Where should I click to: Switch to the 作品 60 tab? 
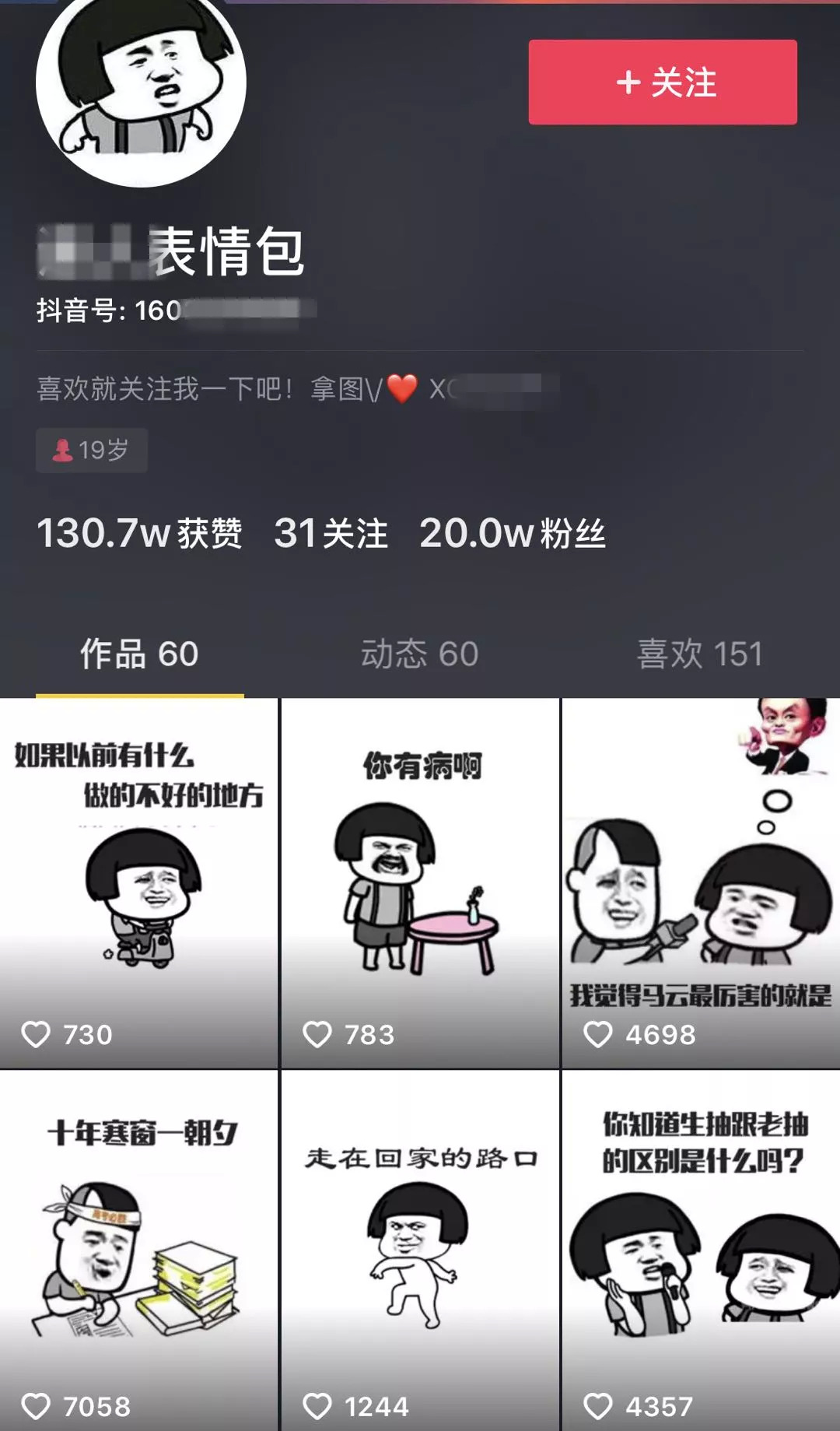tap(139, 654)
